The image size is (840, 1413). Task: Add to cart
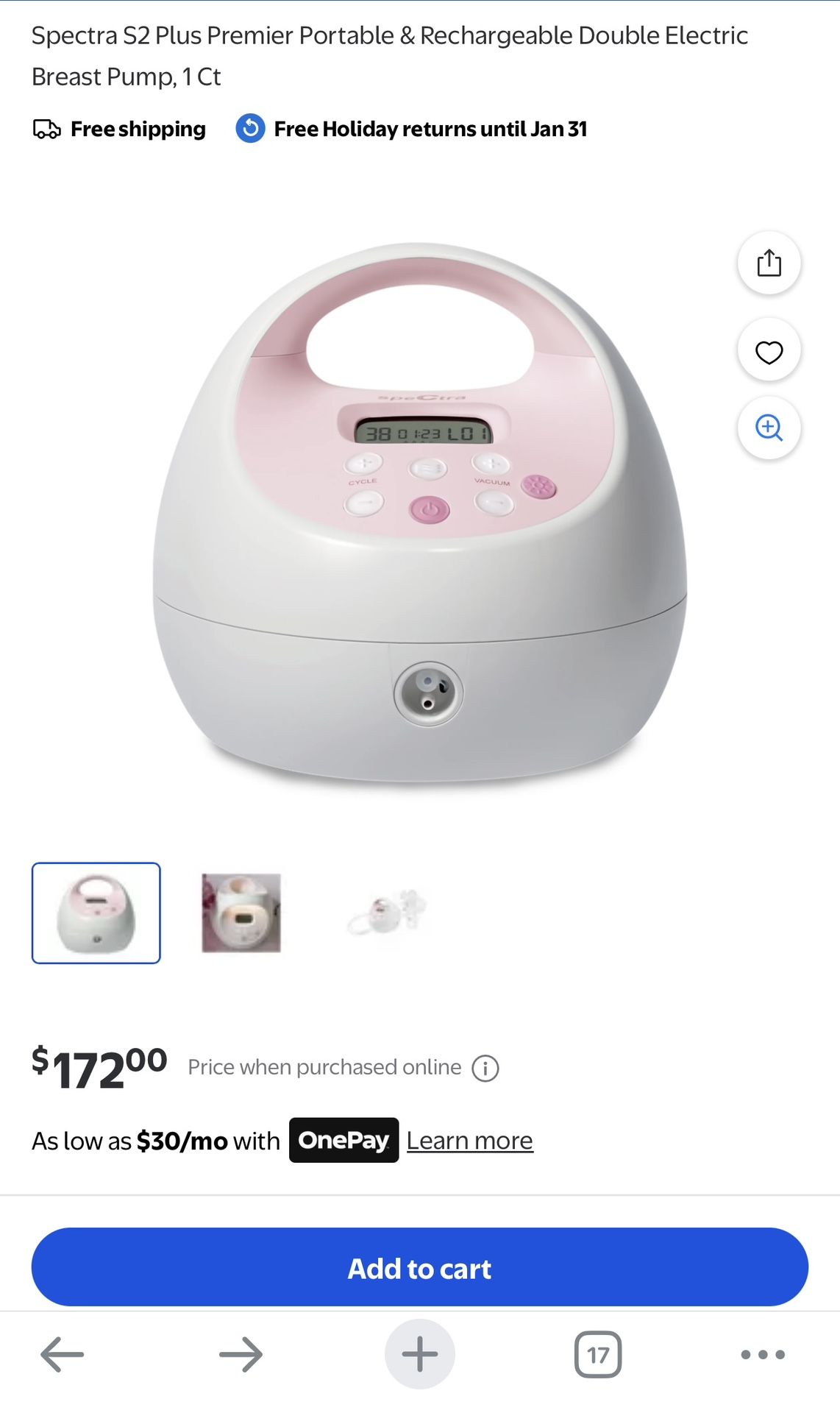pos(419,1267)
